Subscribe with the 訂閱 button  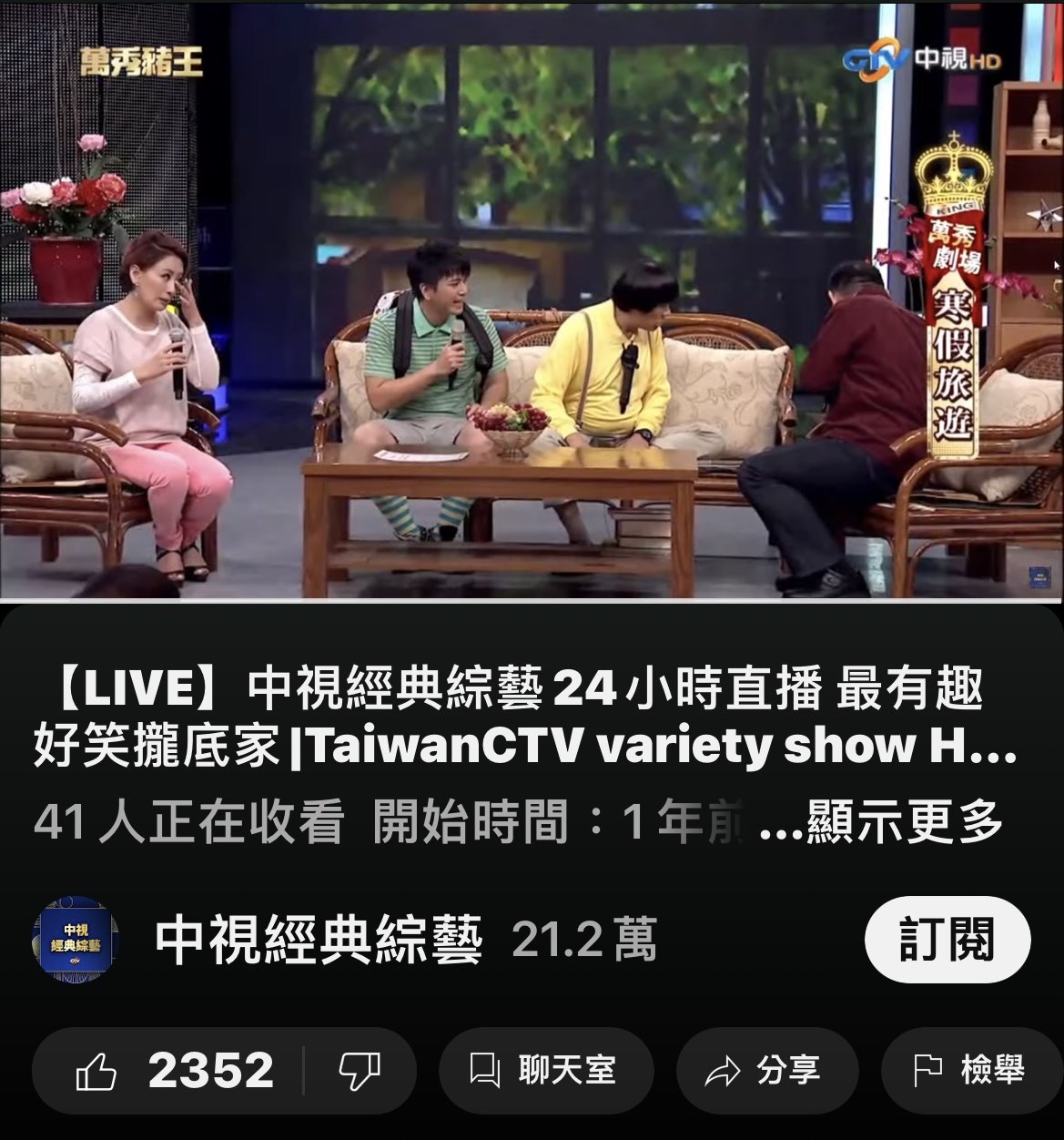coord(947,940)
